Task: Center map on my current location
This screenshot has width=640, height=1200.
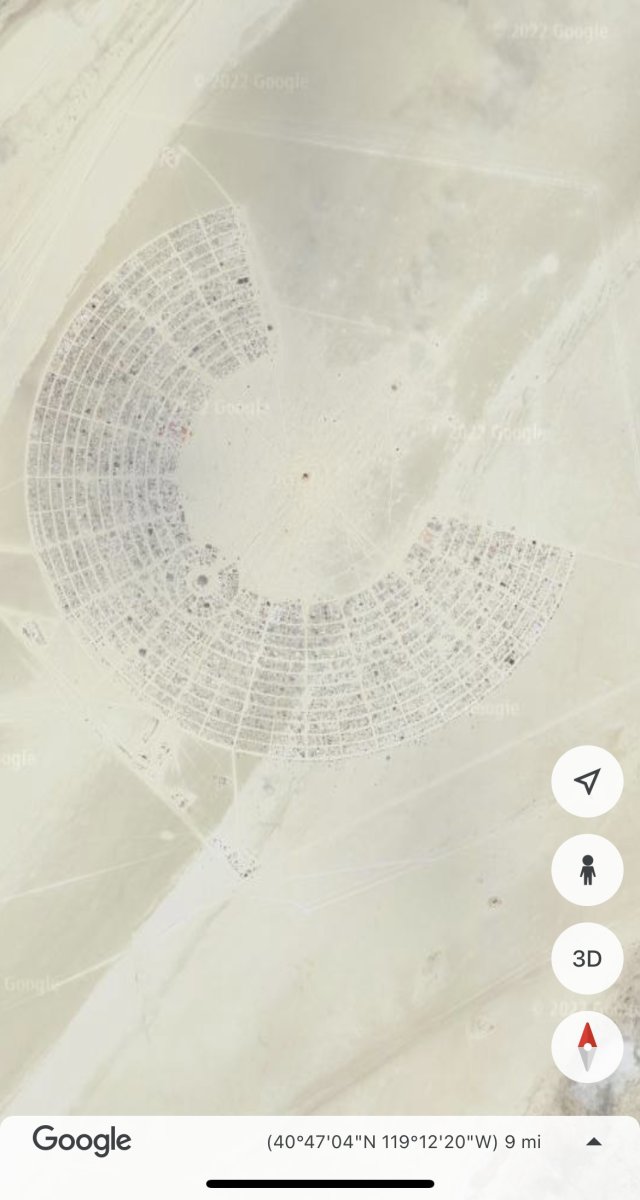Action: [x=587, y=782]
